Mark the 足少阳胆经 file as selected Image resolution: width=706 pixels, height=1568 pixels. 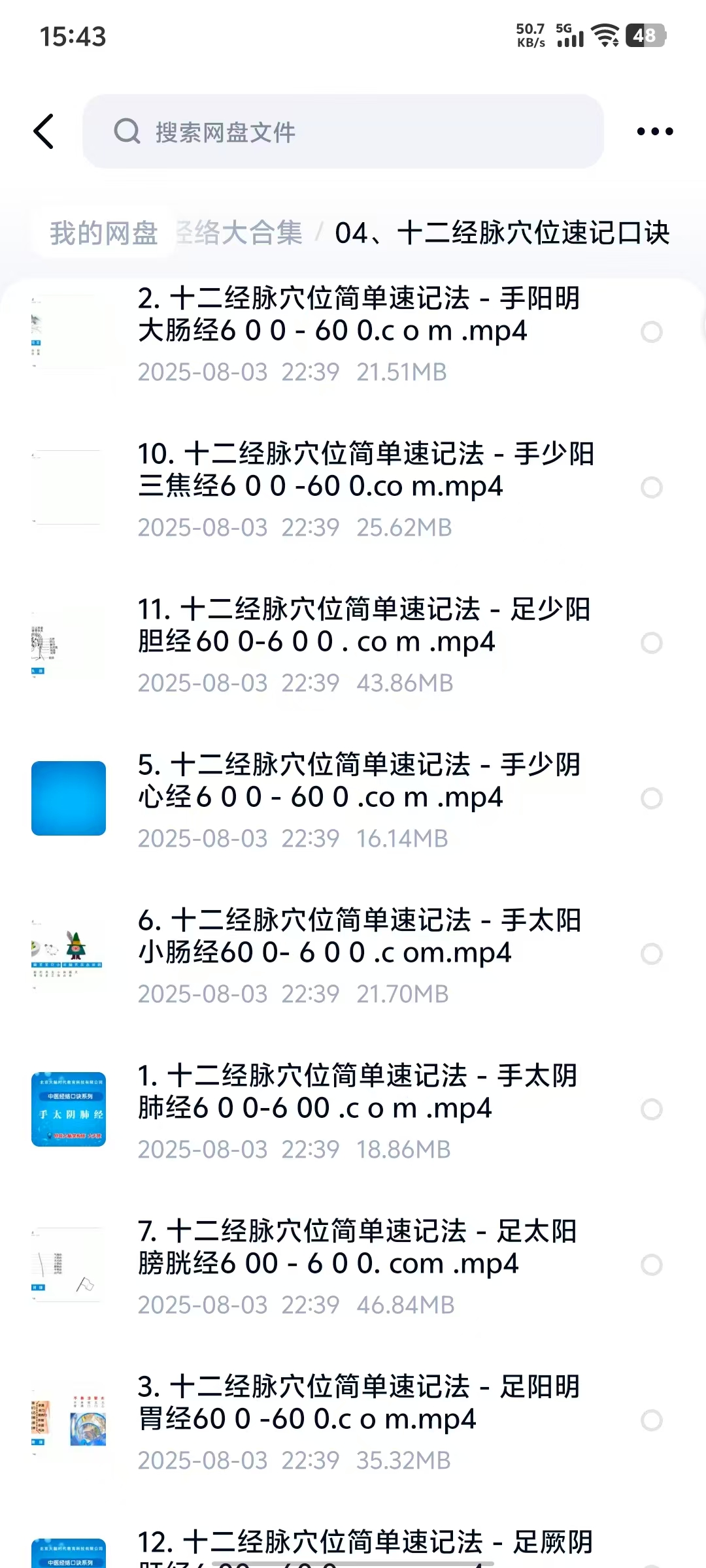pyautogui.click(x=651, y=643)
